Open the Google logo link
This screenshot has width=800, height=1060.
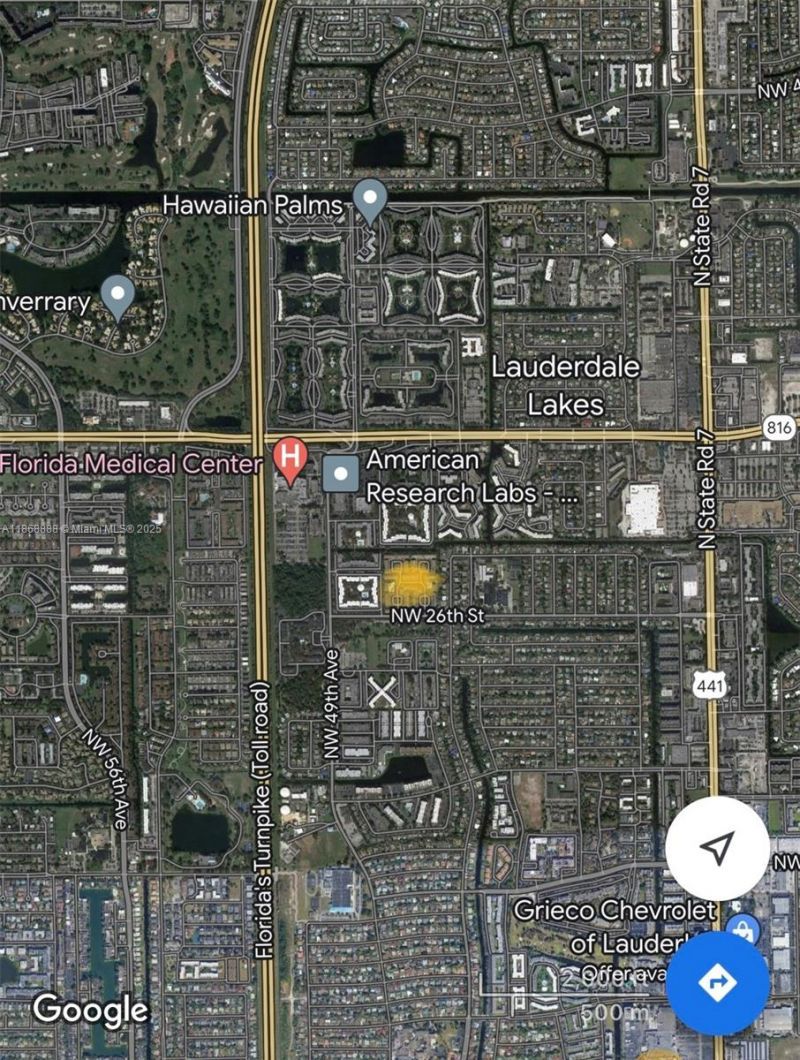coord(91,1010)
